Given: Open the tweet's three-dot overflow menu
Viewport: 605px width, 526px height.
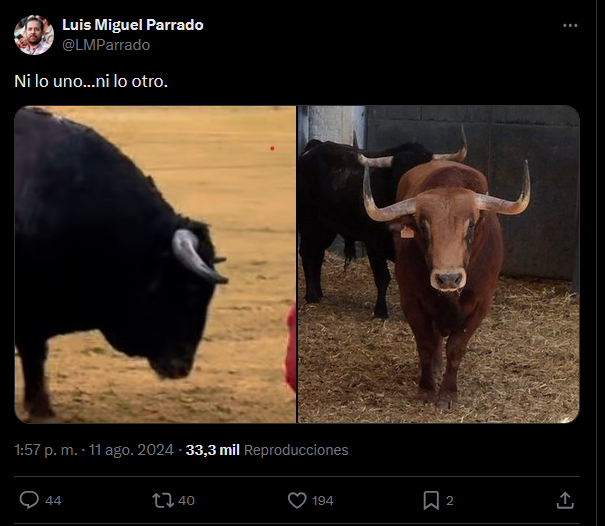Looking at the screenshot, I should coord(570,25).
